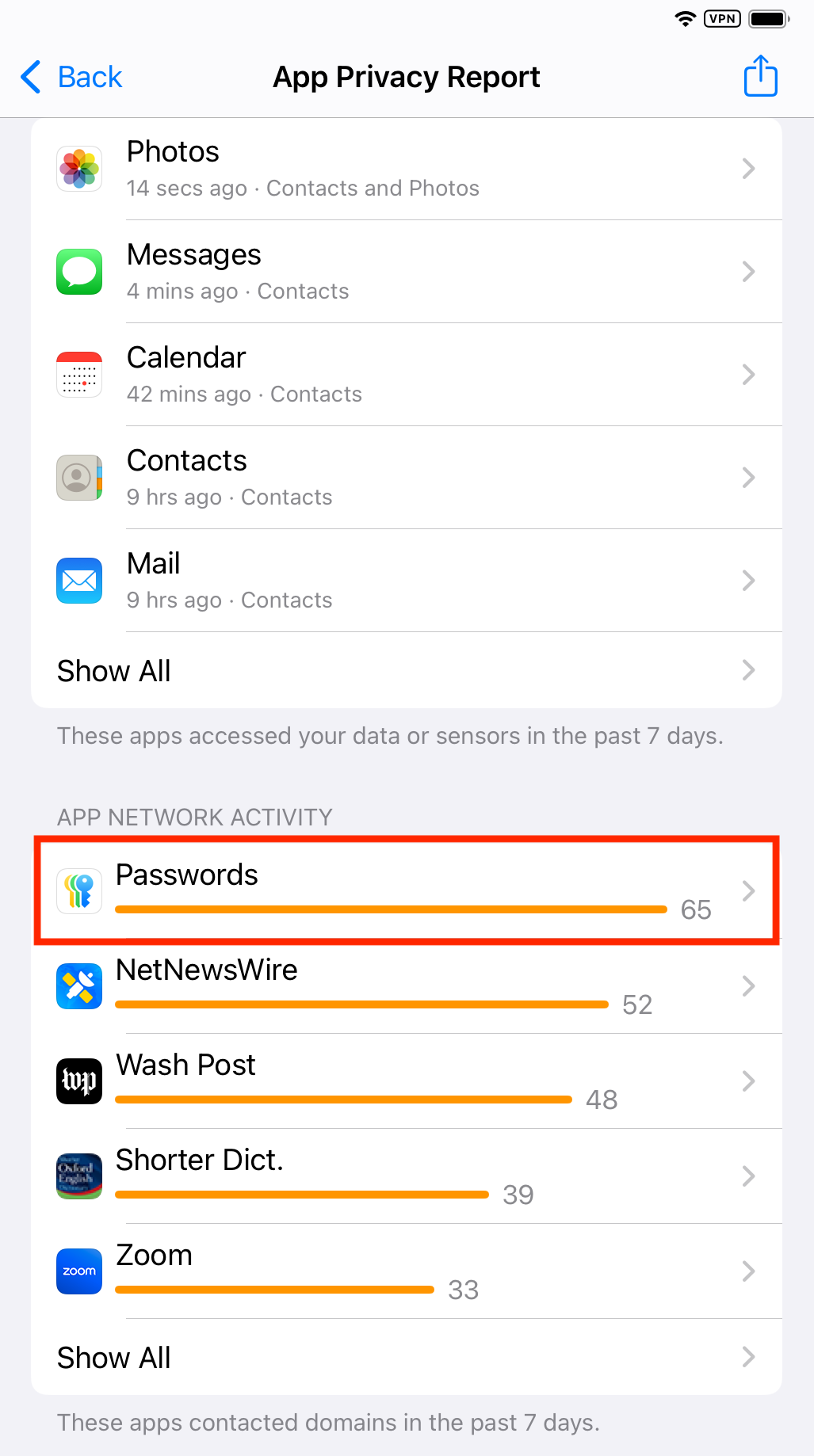Open Contacts data access details

pyautogui.click(x=406, y=478)
